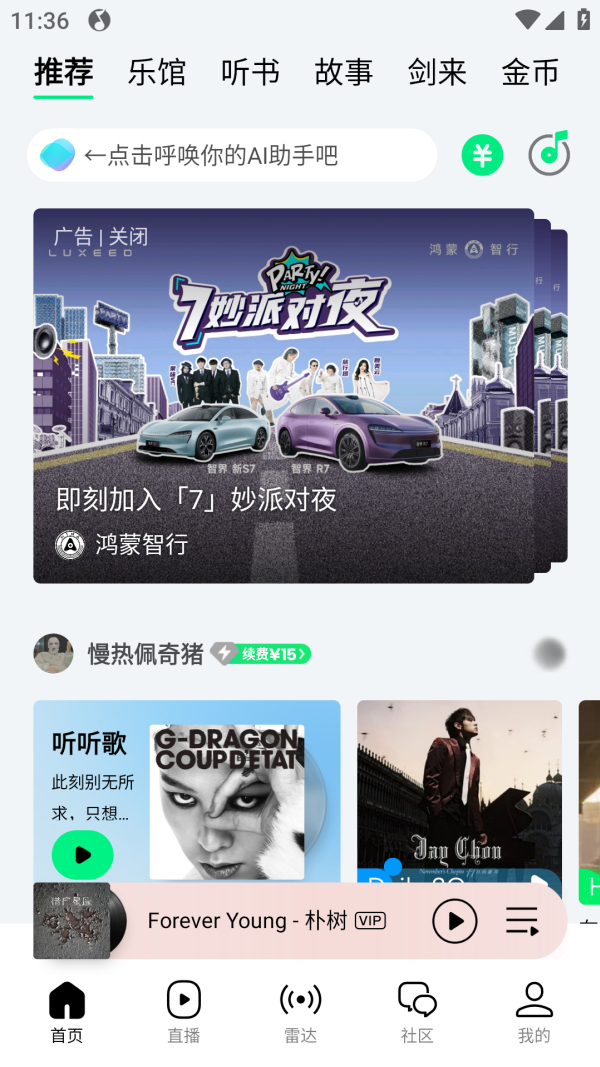Viewport: 600px width, 1067px height.
Task: Switch to the 乐馆 tab
Action: [157, 72]
